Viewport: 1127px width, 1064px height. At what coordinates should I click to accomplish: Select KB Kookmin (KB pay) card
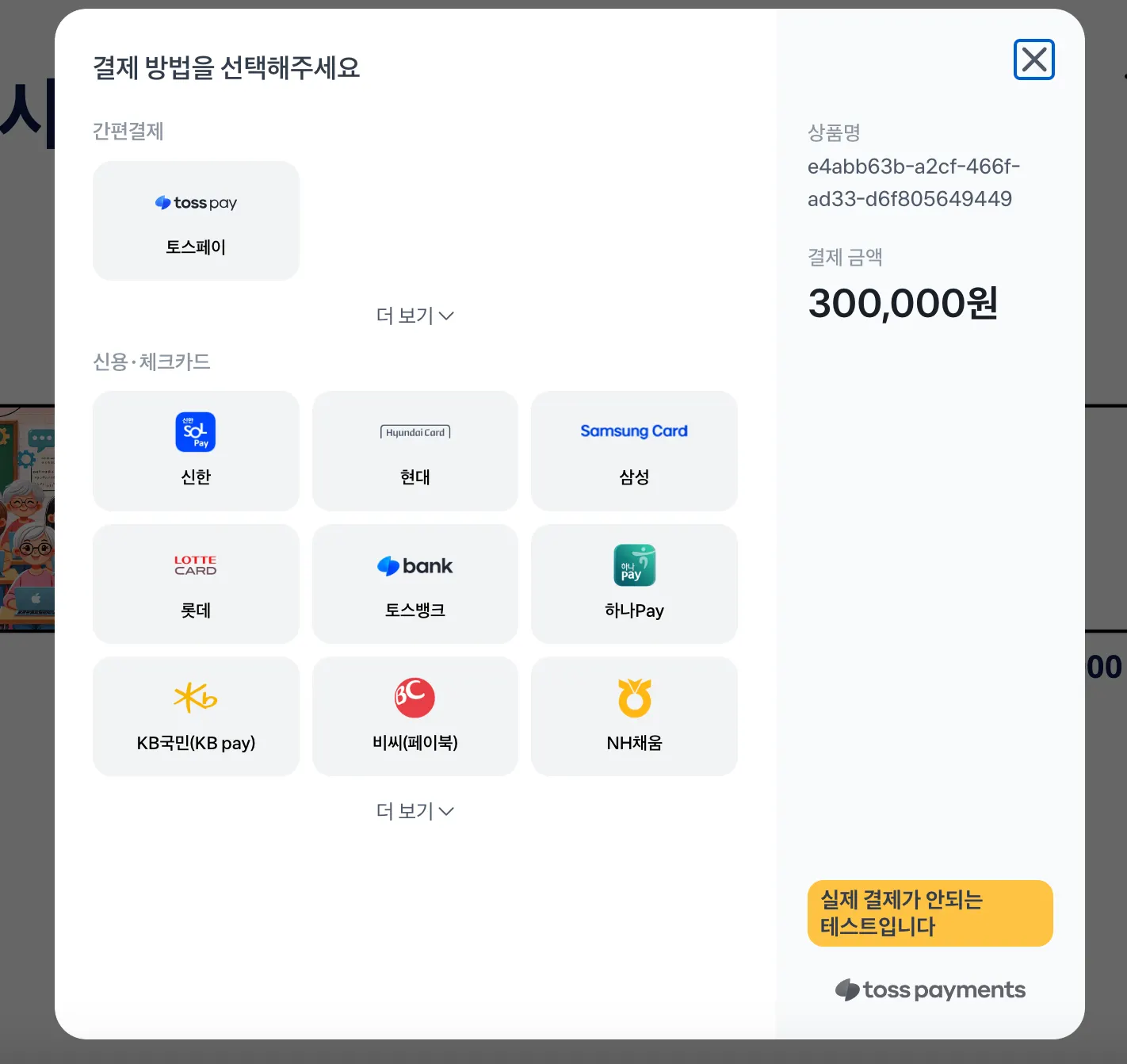[x=196, y=716]
